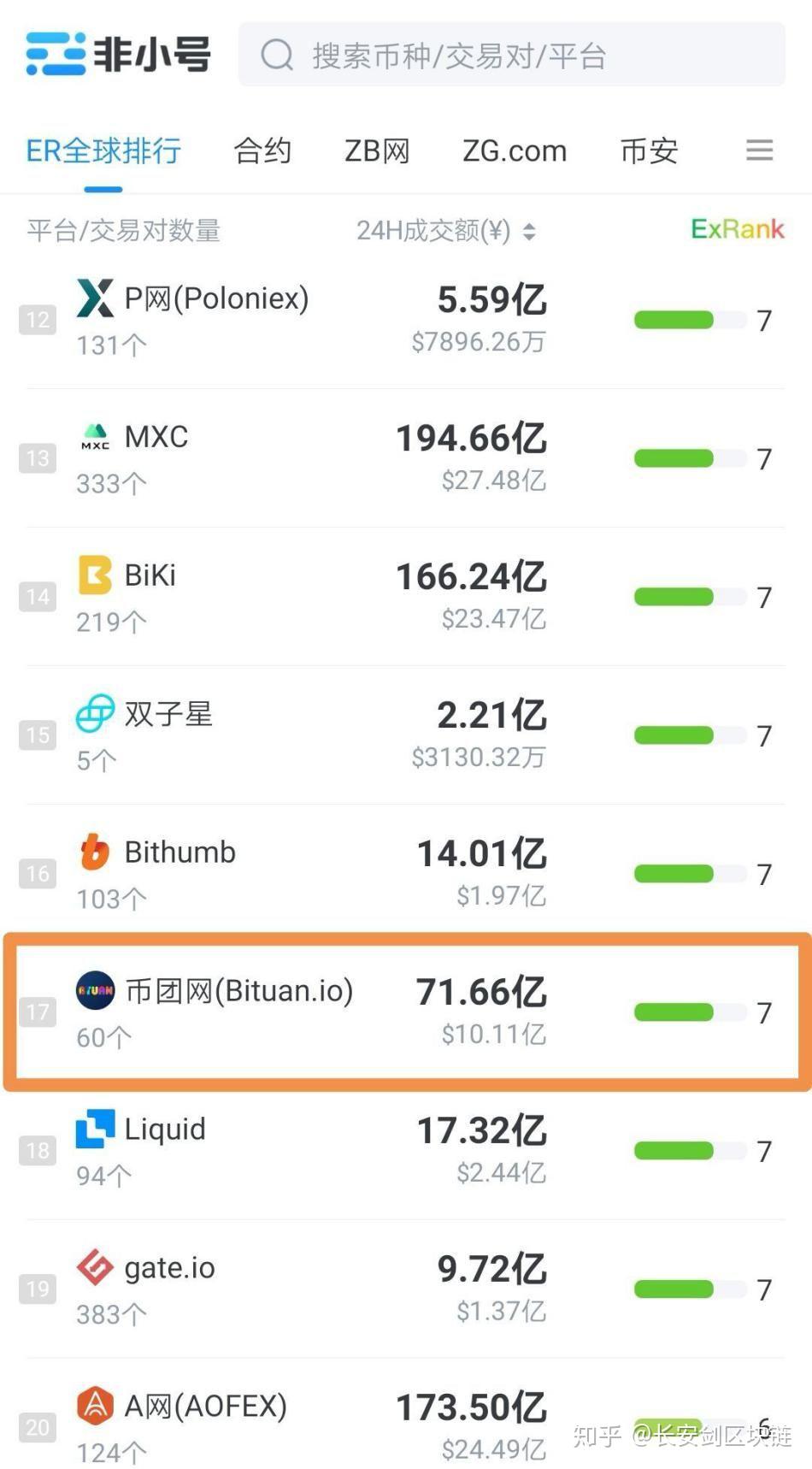Switch to the 合约 tab
812x1469 pixels.
point(262,151)
